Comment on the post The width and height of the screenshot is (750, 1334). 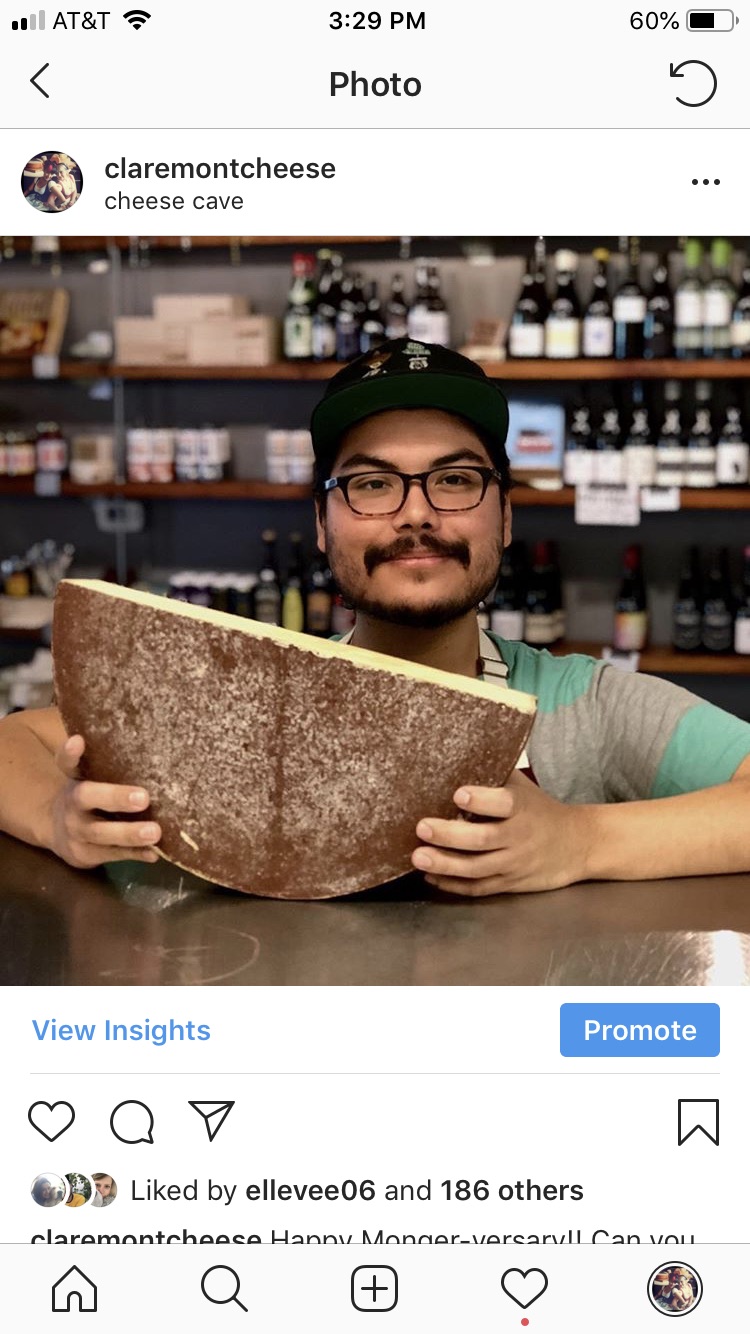tap(132, 1121)
